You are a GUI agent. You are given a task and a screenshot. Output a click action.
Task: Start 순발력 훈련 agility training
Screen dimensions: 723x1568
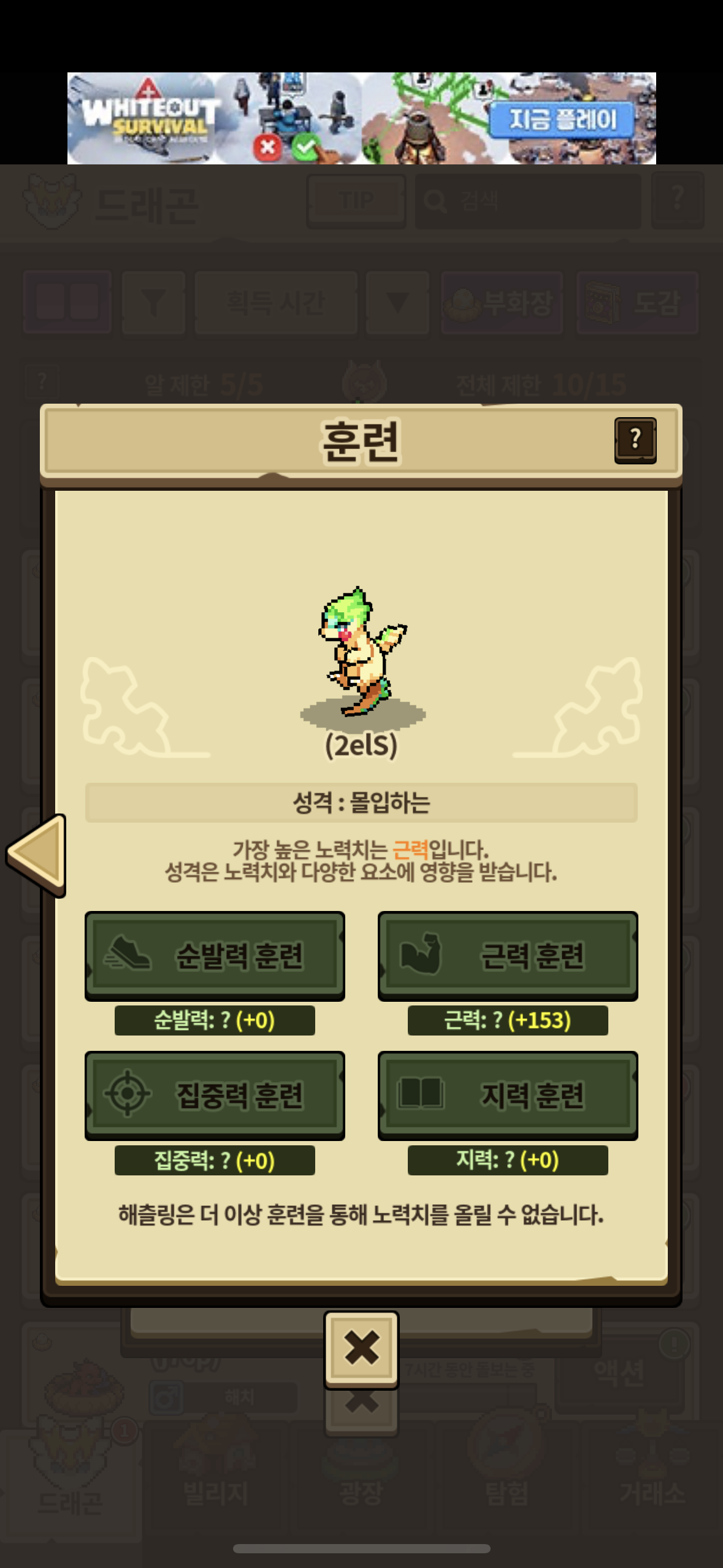pos(215,955)
